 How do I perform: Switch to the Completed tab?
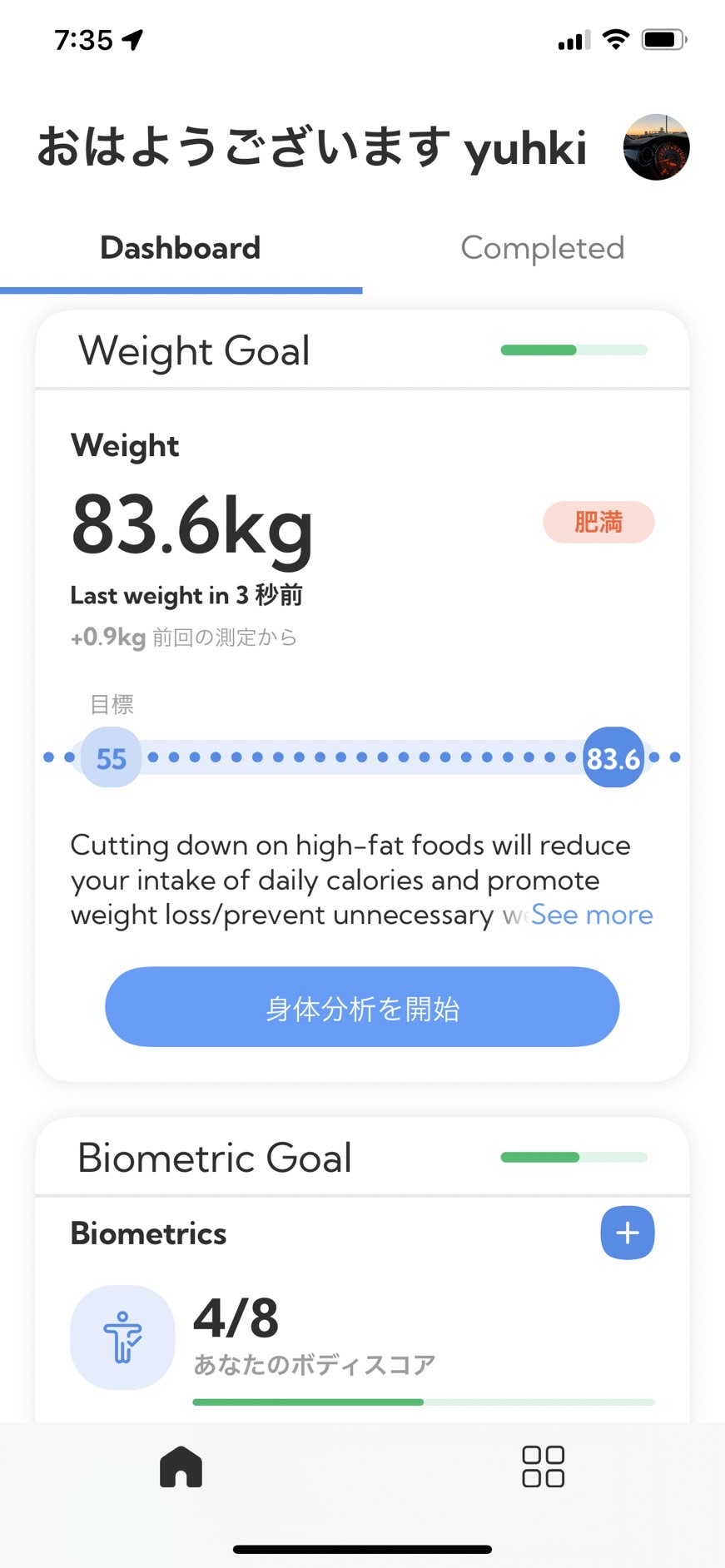pyautogui.click(x=543, y=248)
